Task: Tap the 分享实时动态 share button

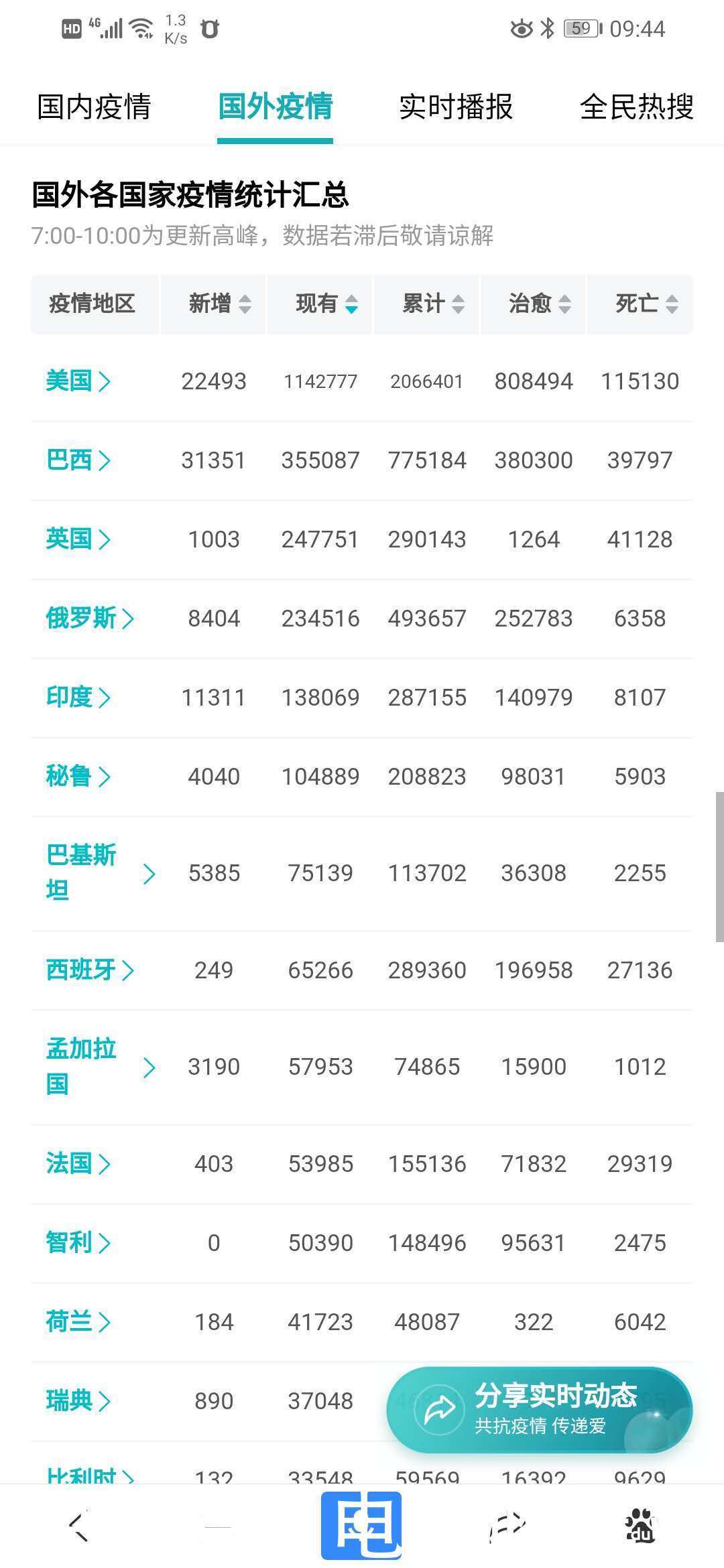Action: (540, 1410)
